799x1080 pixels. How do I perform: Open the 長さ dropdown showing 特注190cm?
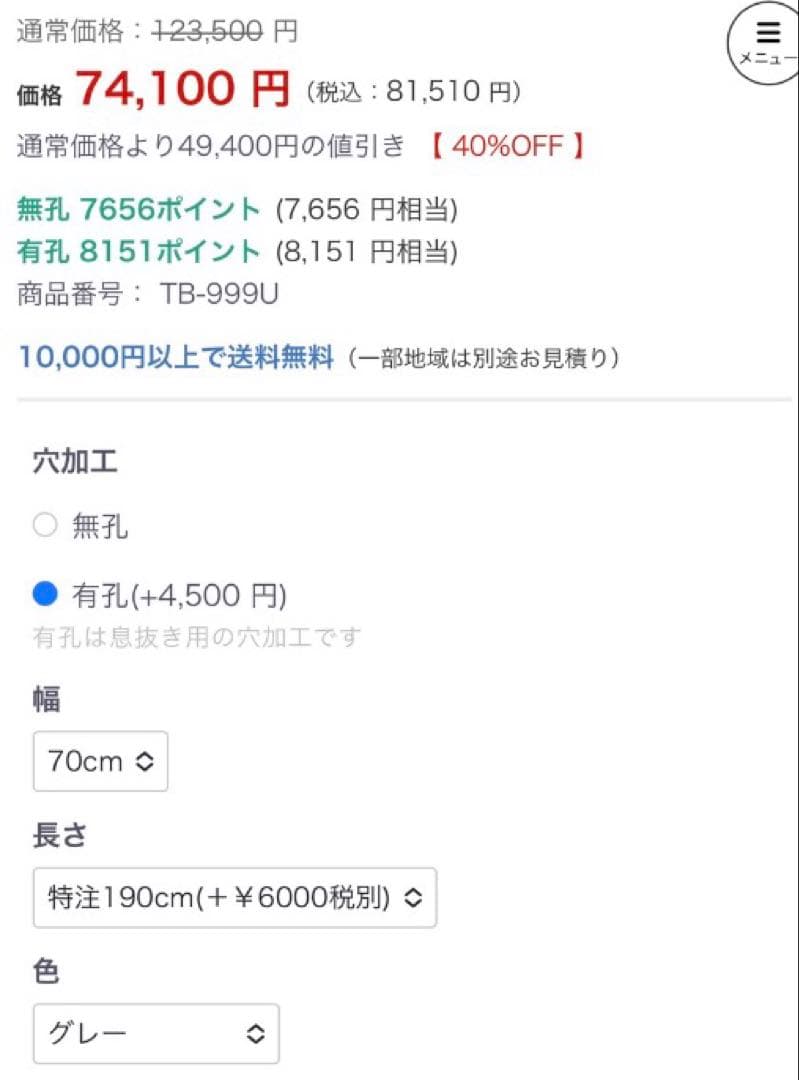235,897
